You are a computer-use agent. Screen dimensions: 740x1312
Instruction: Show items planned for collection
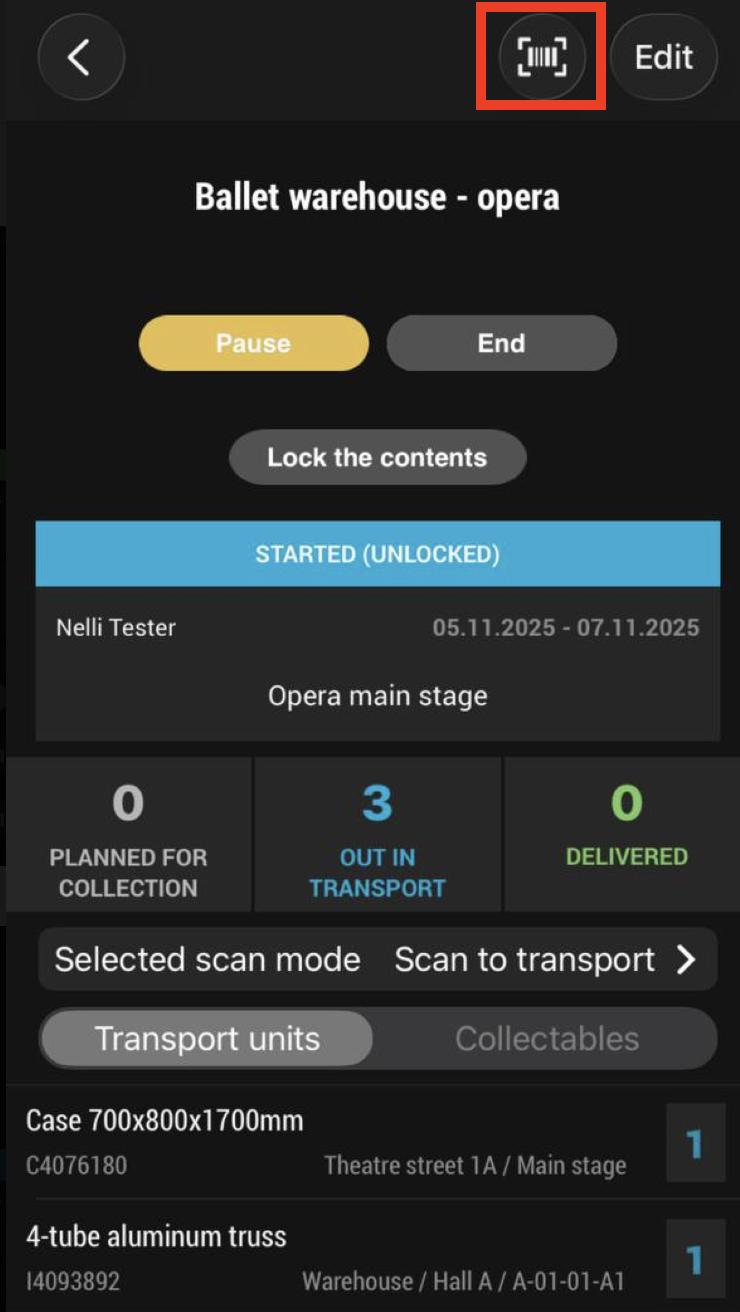[x=128, y=834]
